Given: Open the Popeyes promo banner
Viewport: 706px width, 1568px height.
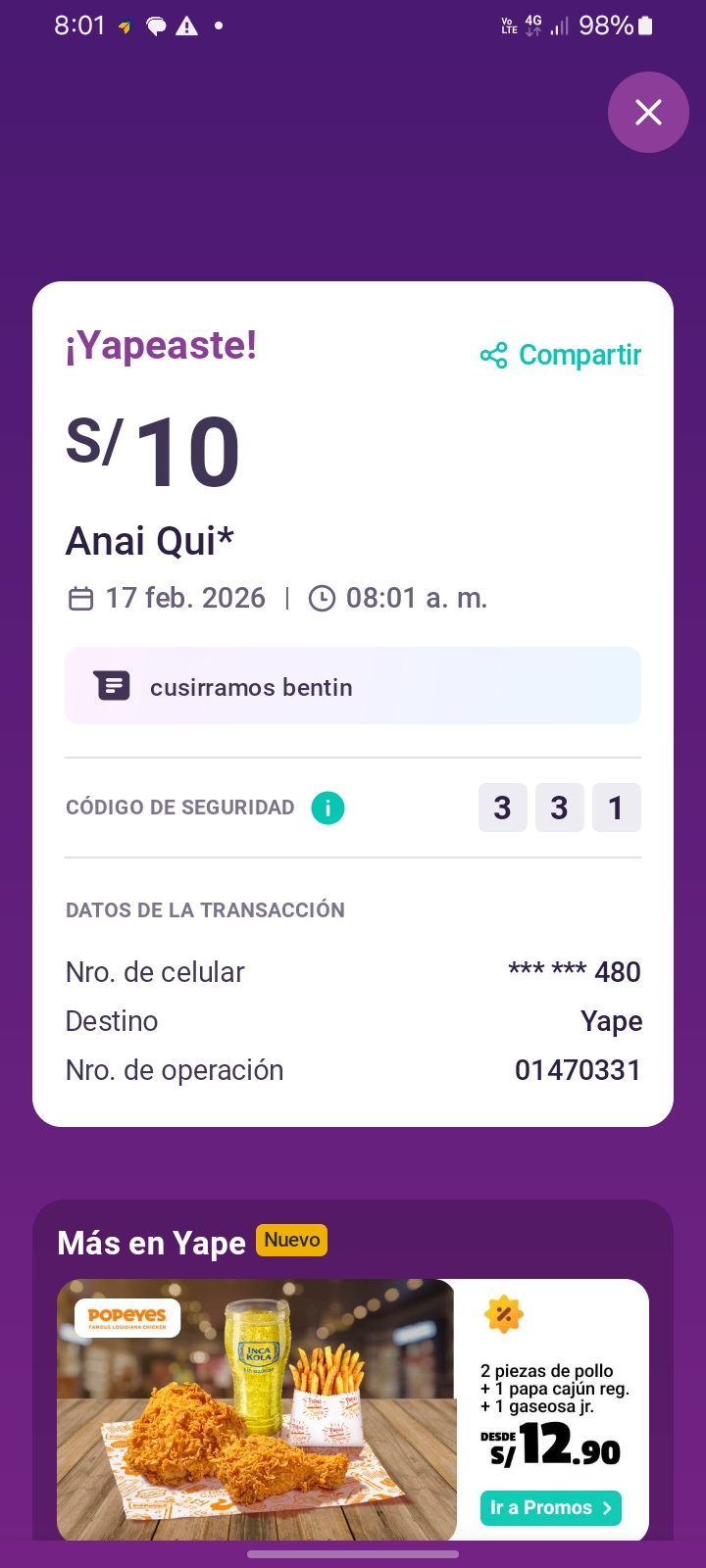Looking at the screenshot, I should coord(257,1407).
